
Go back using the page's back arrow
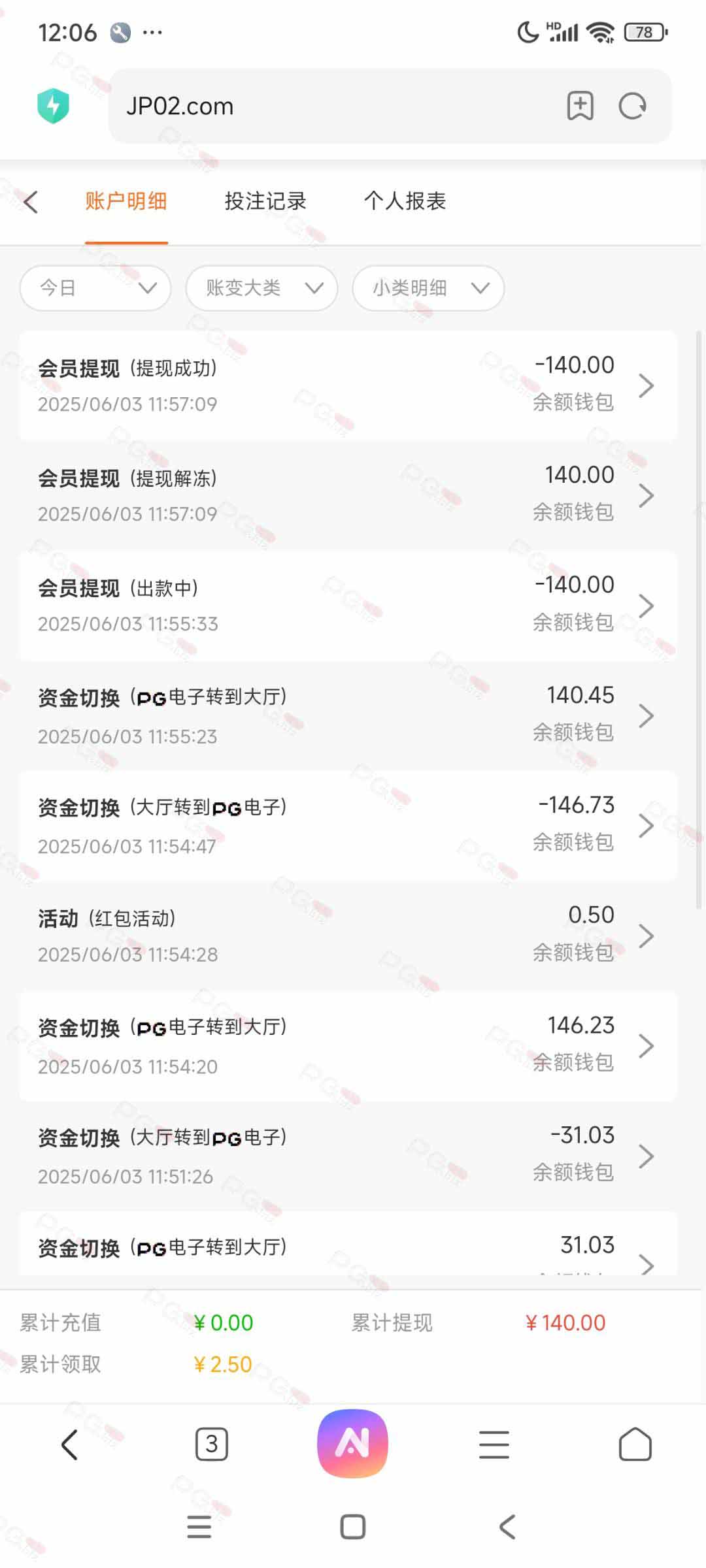[31, 201]
